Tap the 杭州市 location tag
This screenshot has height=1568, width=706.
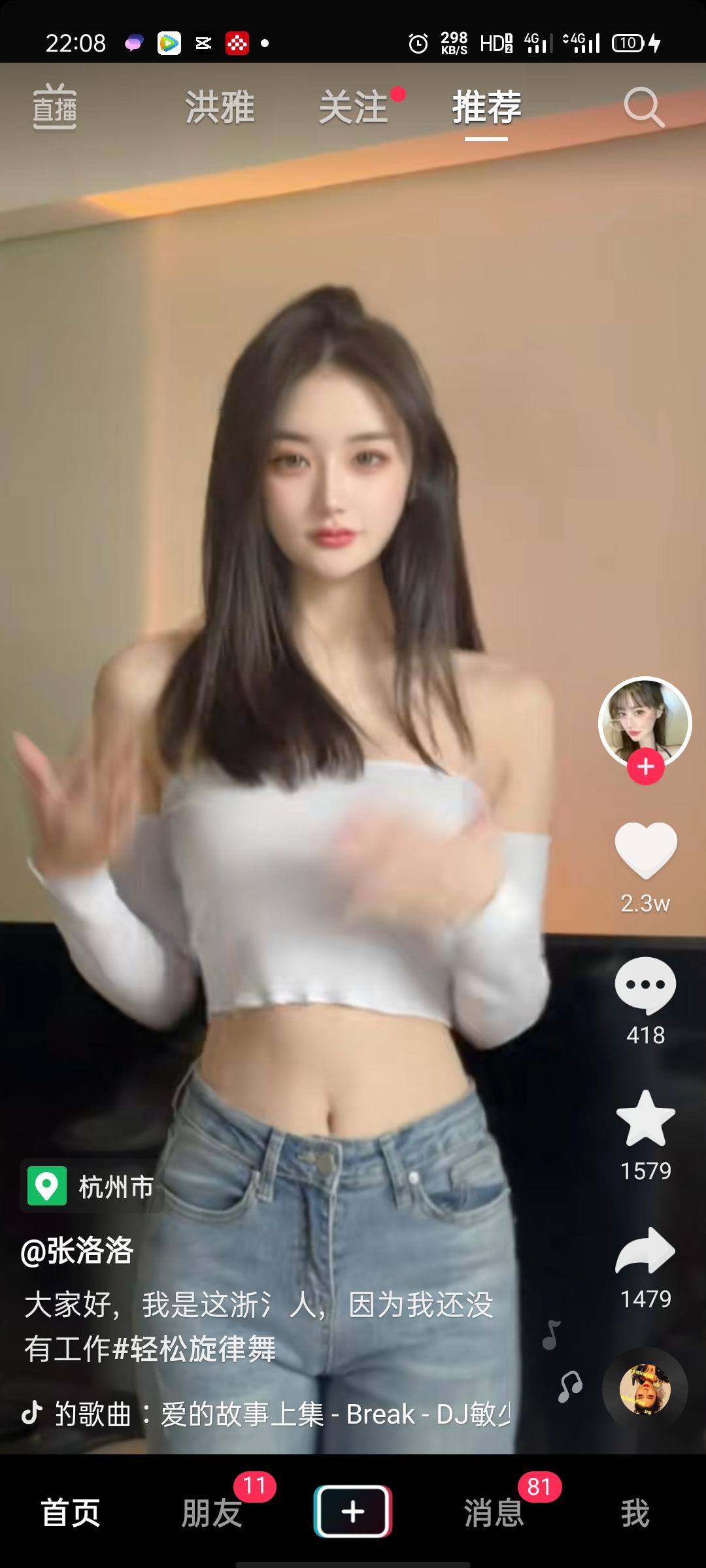[x=92, y=1188]
